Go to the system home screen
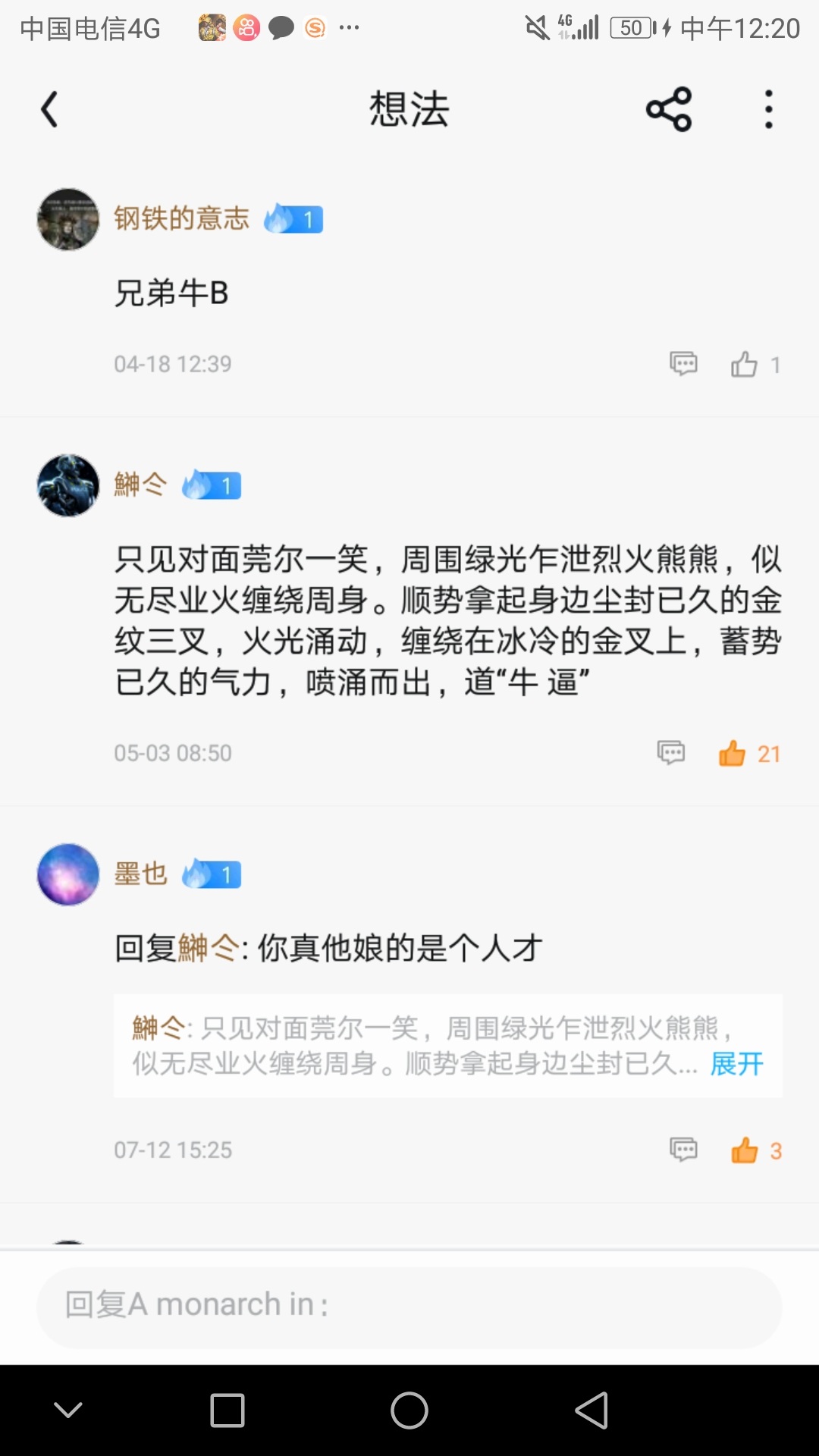 [x=409, y=1410]
